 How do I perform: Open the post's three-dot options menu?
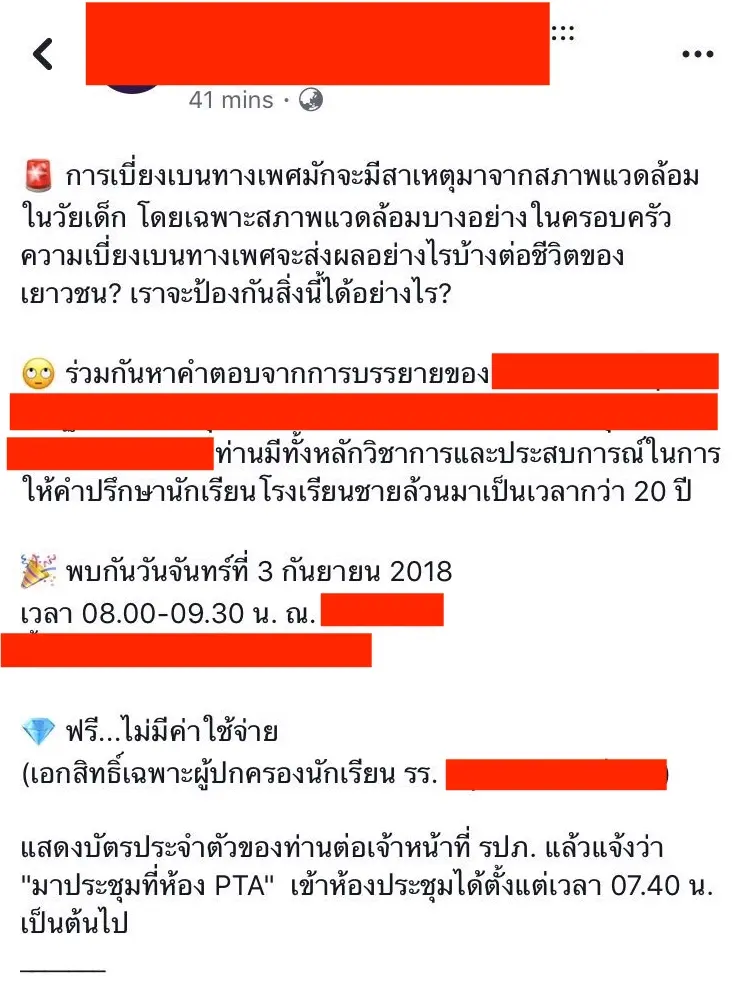697,55
